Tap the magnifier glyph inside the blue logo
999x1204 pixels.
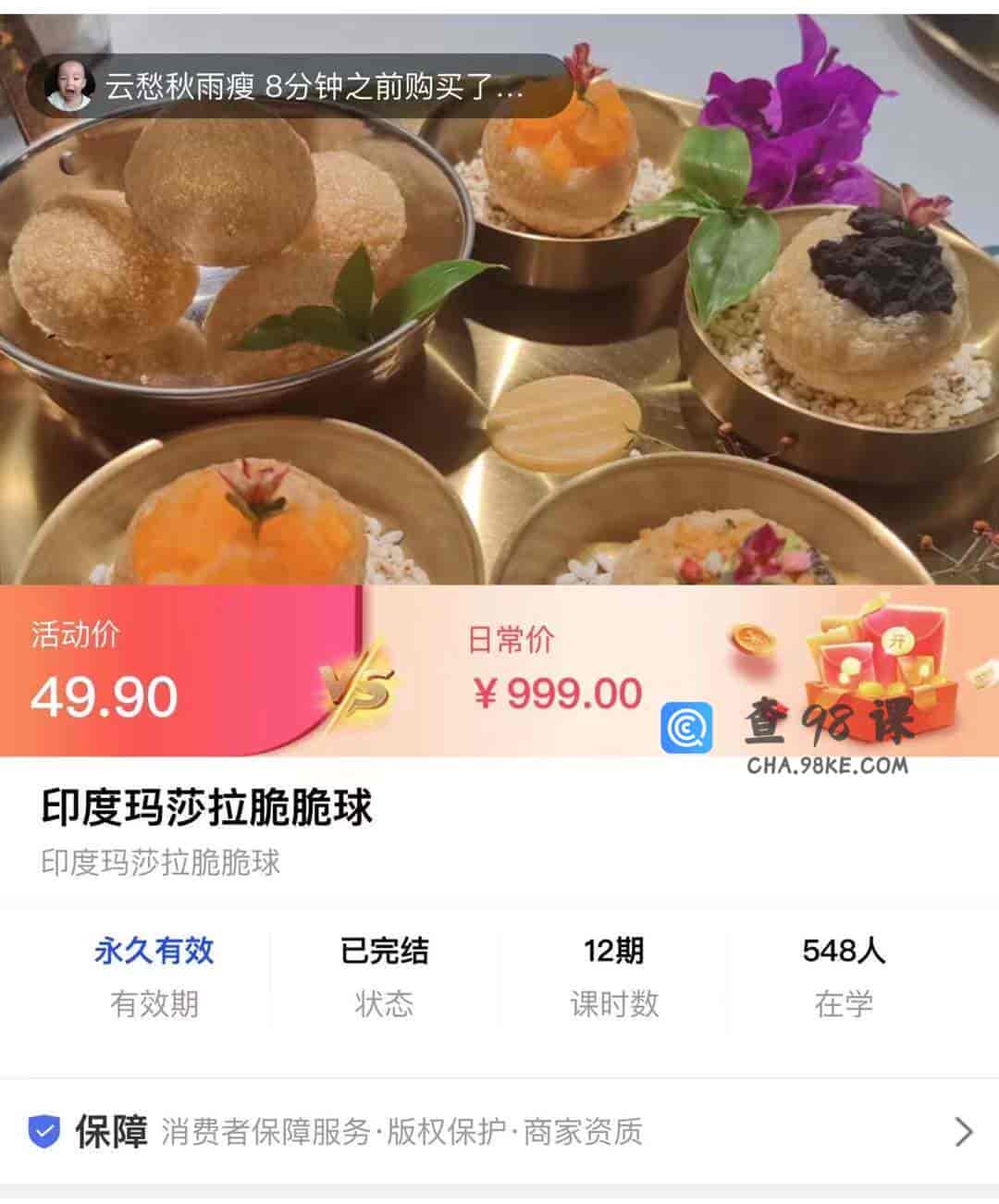pos(684,726)
